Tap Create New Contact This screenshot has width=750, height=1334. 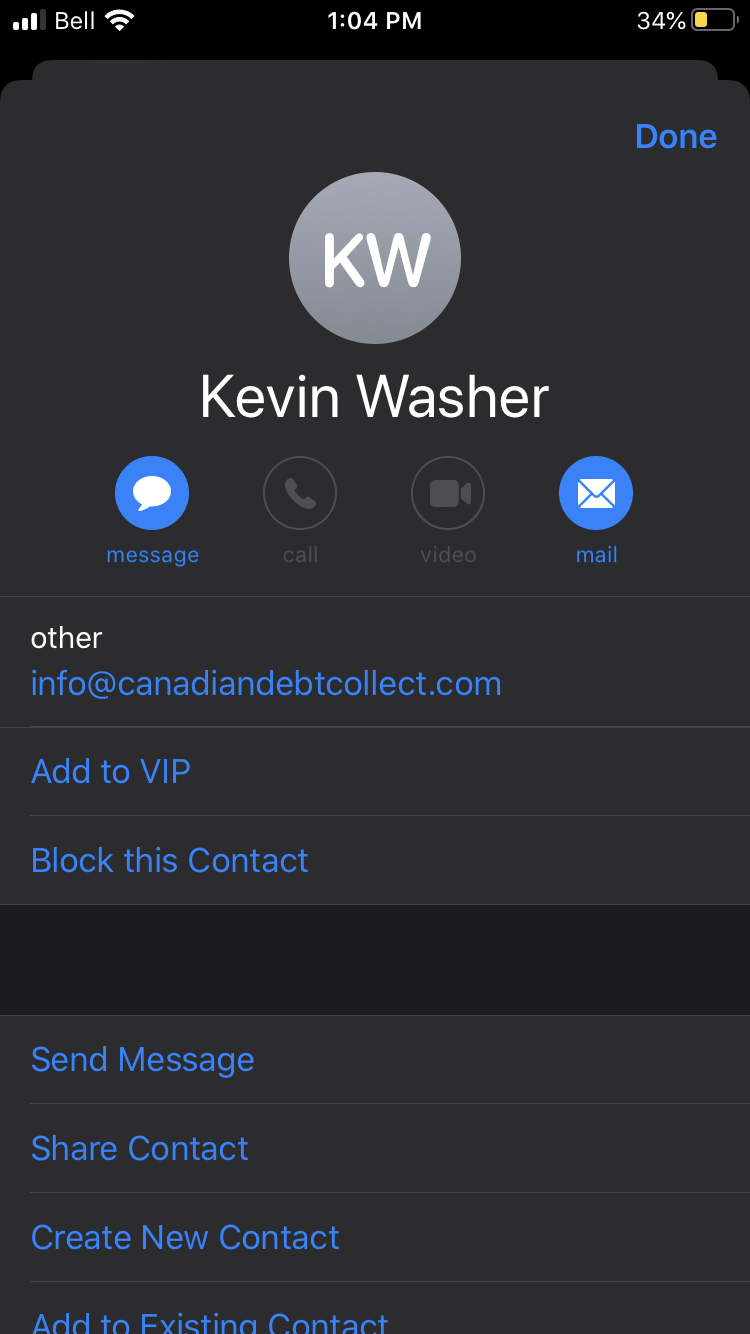375,1238
